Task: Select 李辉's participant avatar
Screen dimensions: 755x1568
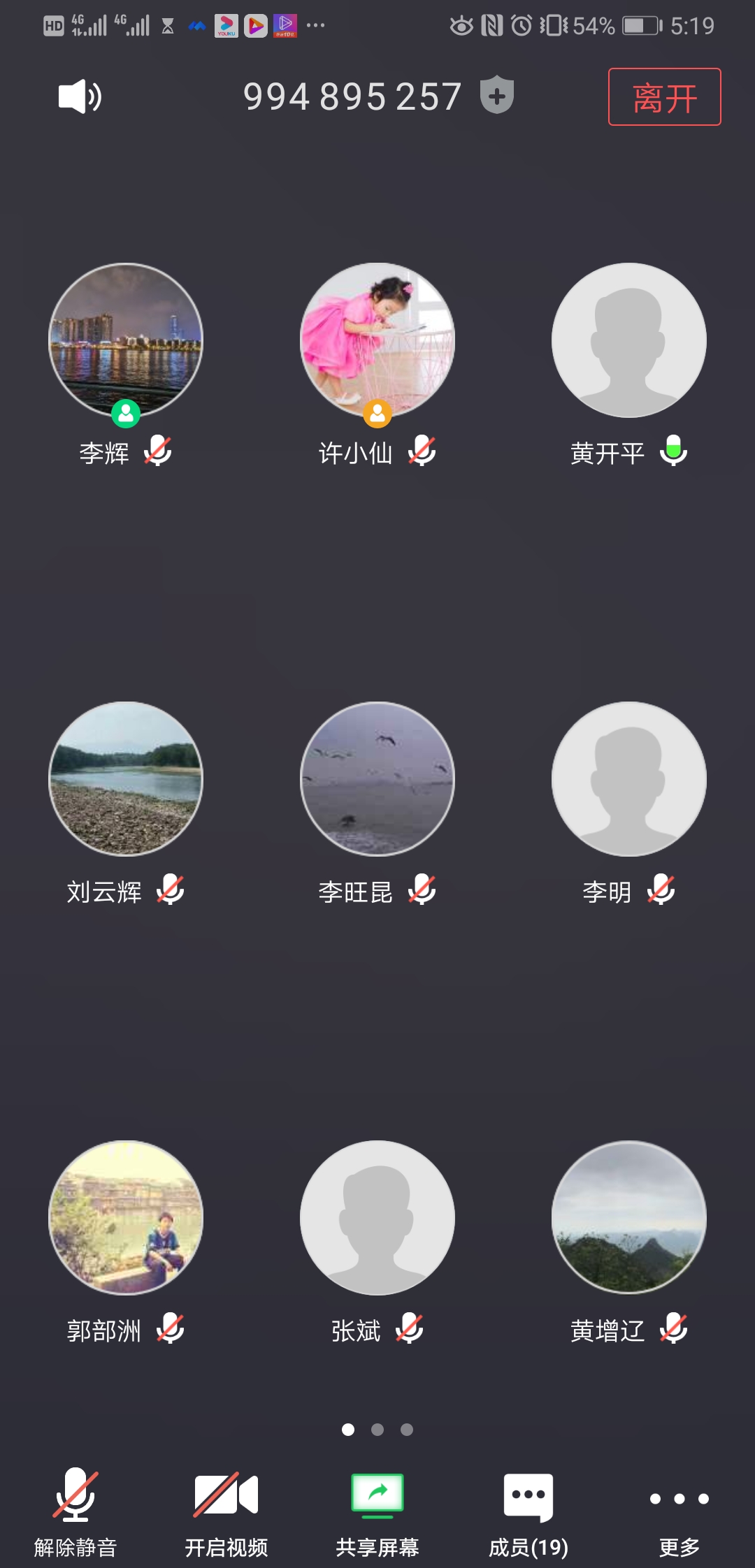Action: pyautogui.click(x=126, y=340)
